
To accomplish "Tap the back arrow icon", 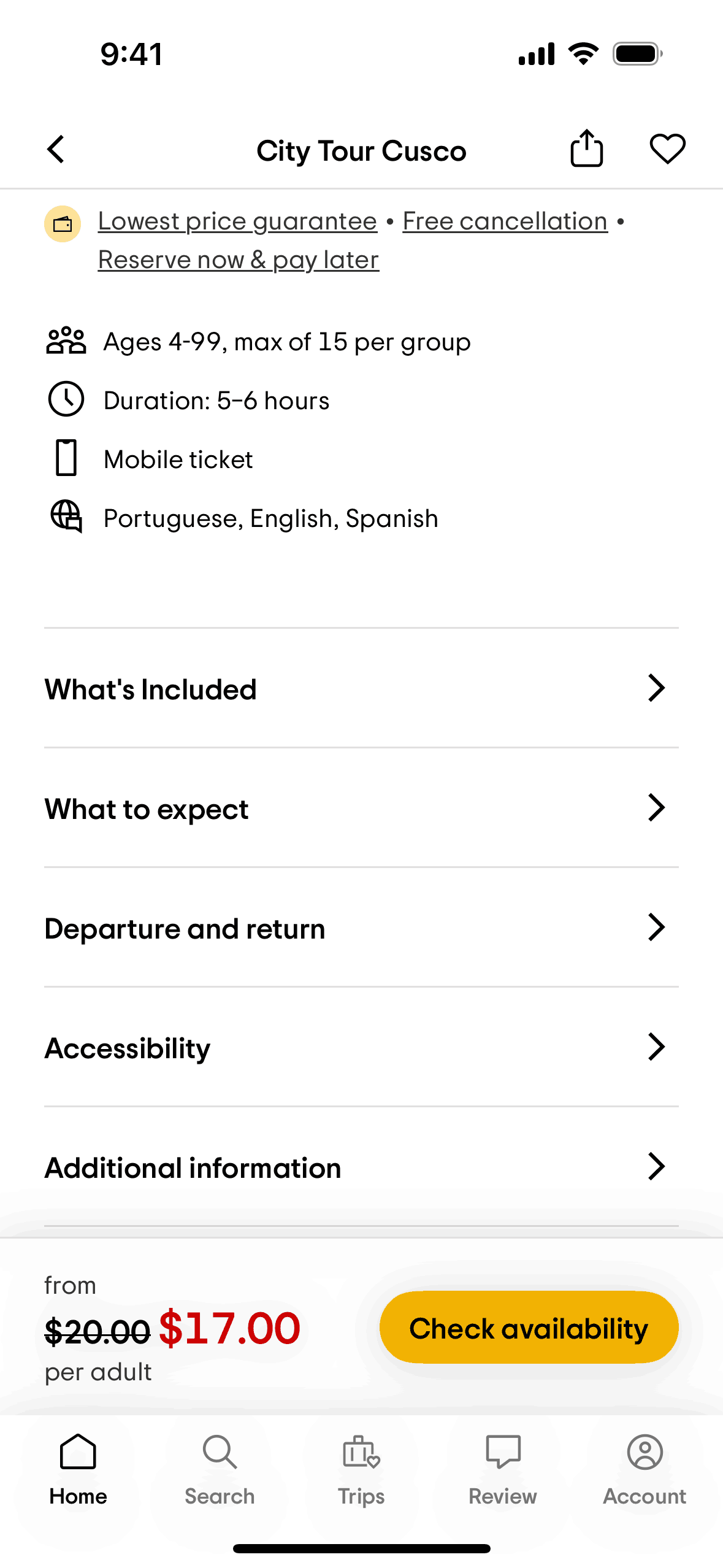I will pos(55,148).
